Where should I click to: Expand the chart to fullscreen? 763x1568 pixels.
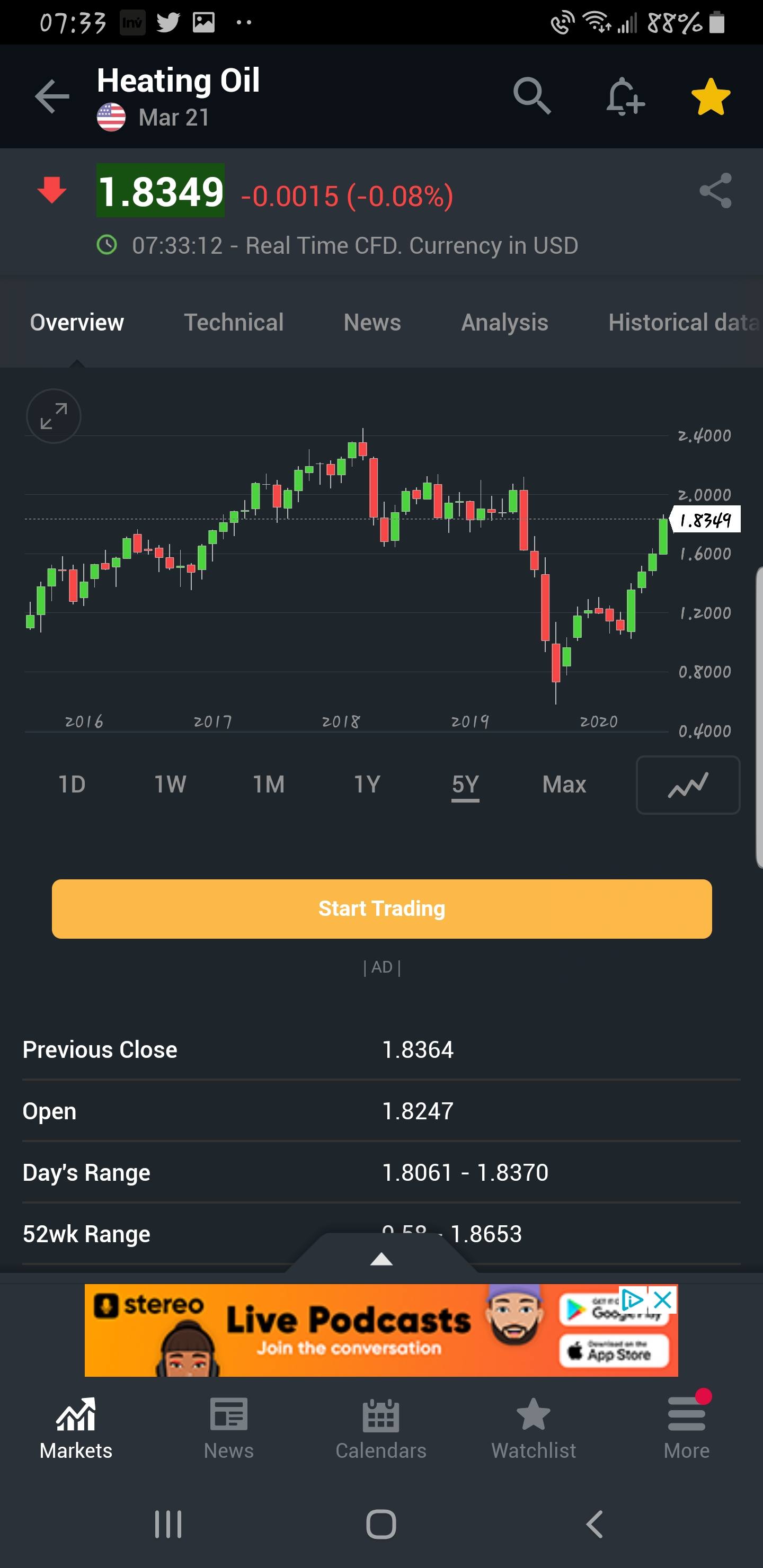(x=54, y=416)
